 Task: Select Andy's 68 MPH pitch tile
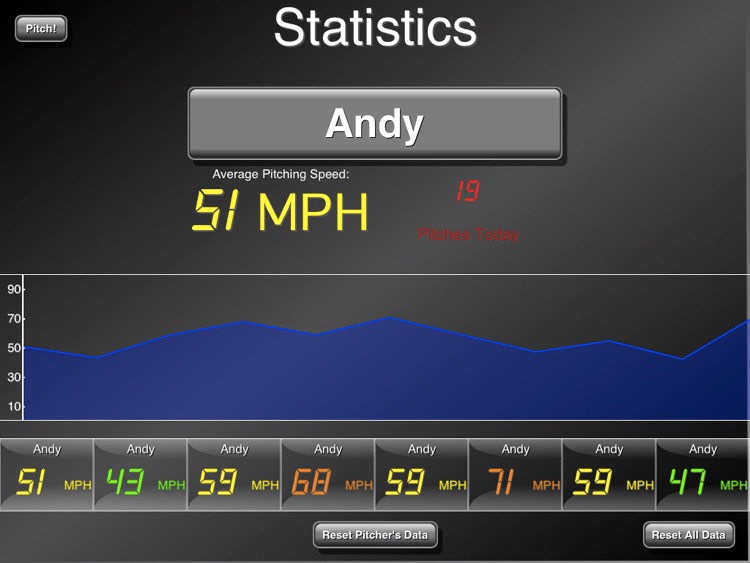pyautogui.click(x=328, y=474)
